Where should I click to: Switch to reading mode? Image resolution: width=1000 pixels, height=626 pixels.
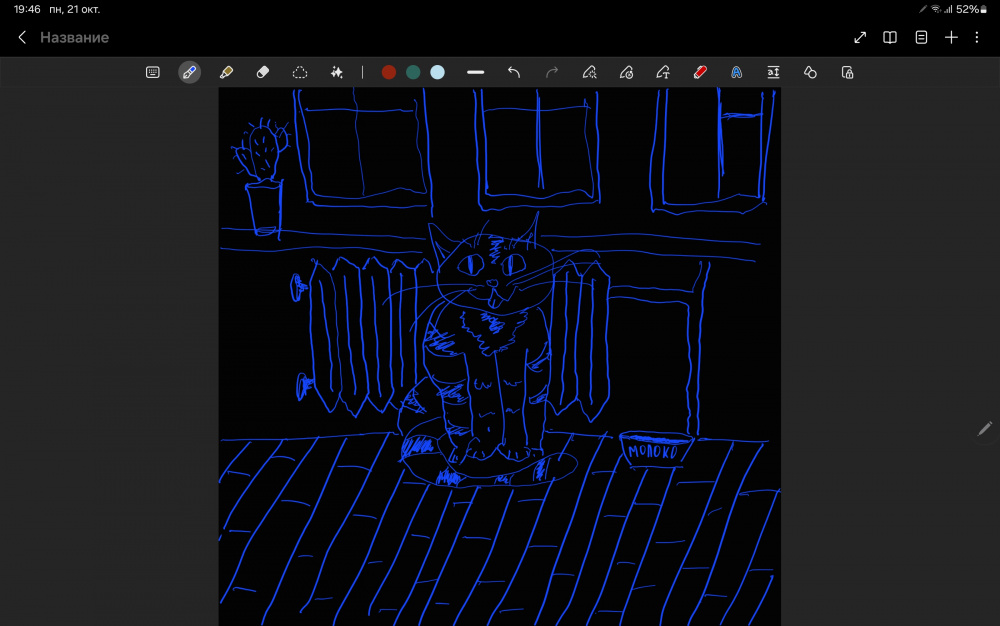[x=890, y=37]
